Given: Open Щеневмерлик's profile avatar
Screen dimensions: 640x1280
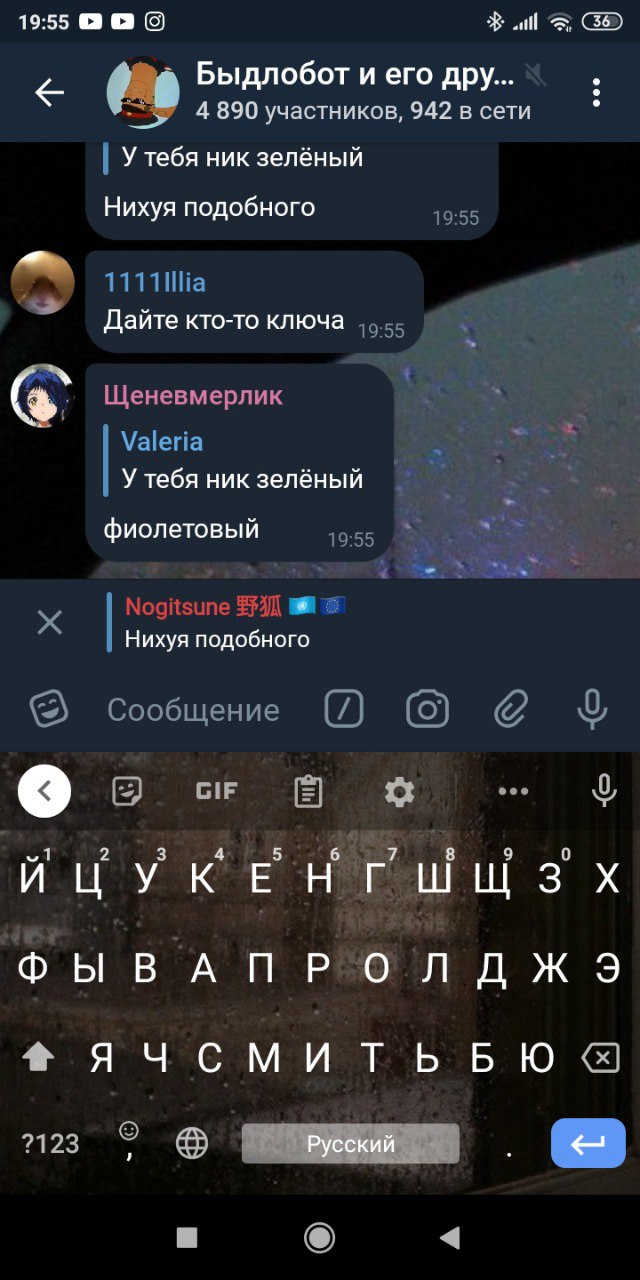Looking at the screenshot, I should 43,396.
